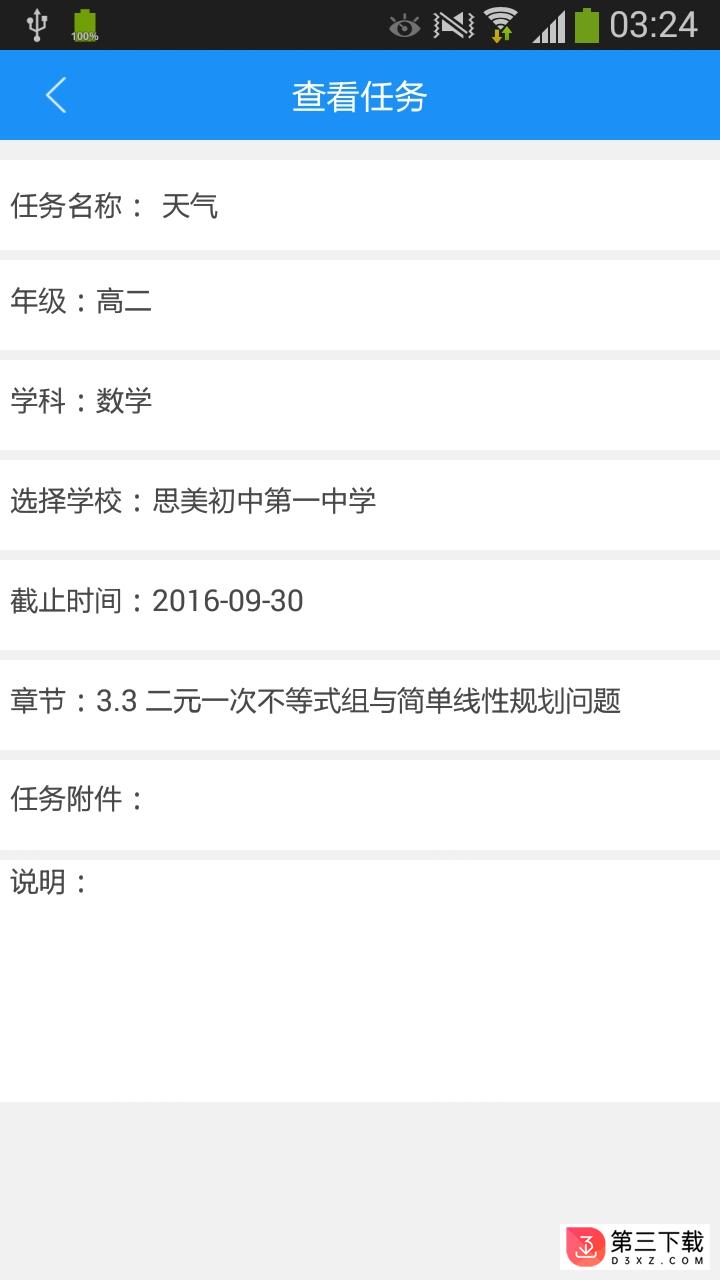Viewport: 720px width, 1280px height.
Task: Go back from the 查看任务 screen
Action: [x=56, y=96]
